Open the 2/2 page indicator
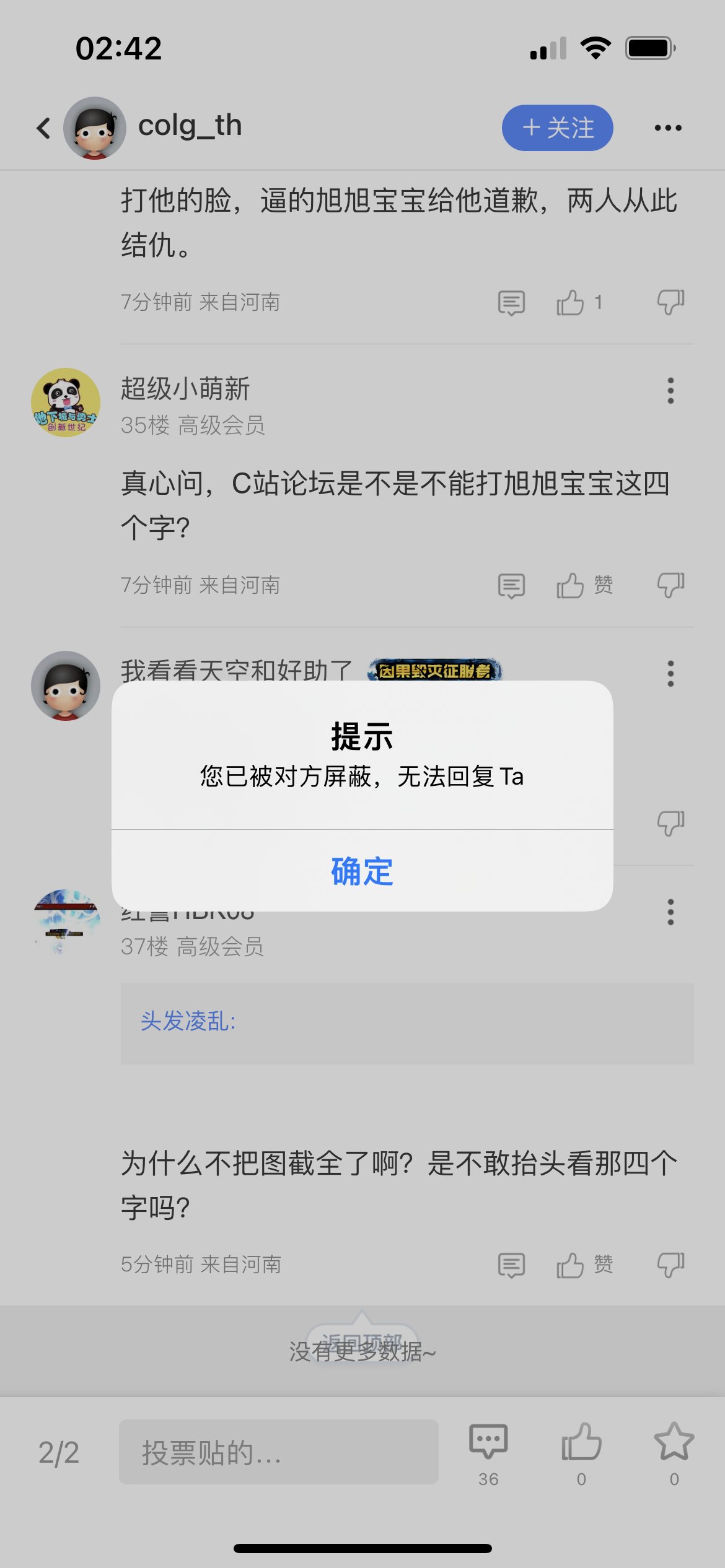Image resolution: width=725 pixels, height=1568 pixels. pyautogui.click(x=59, y=1452)
